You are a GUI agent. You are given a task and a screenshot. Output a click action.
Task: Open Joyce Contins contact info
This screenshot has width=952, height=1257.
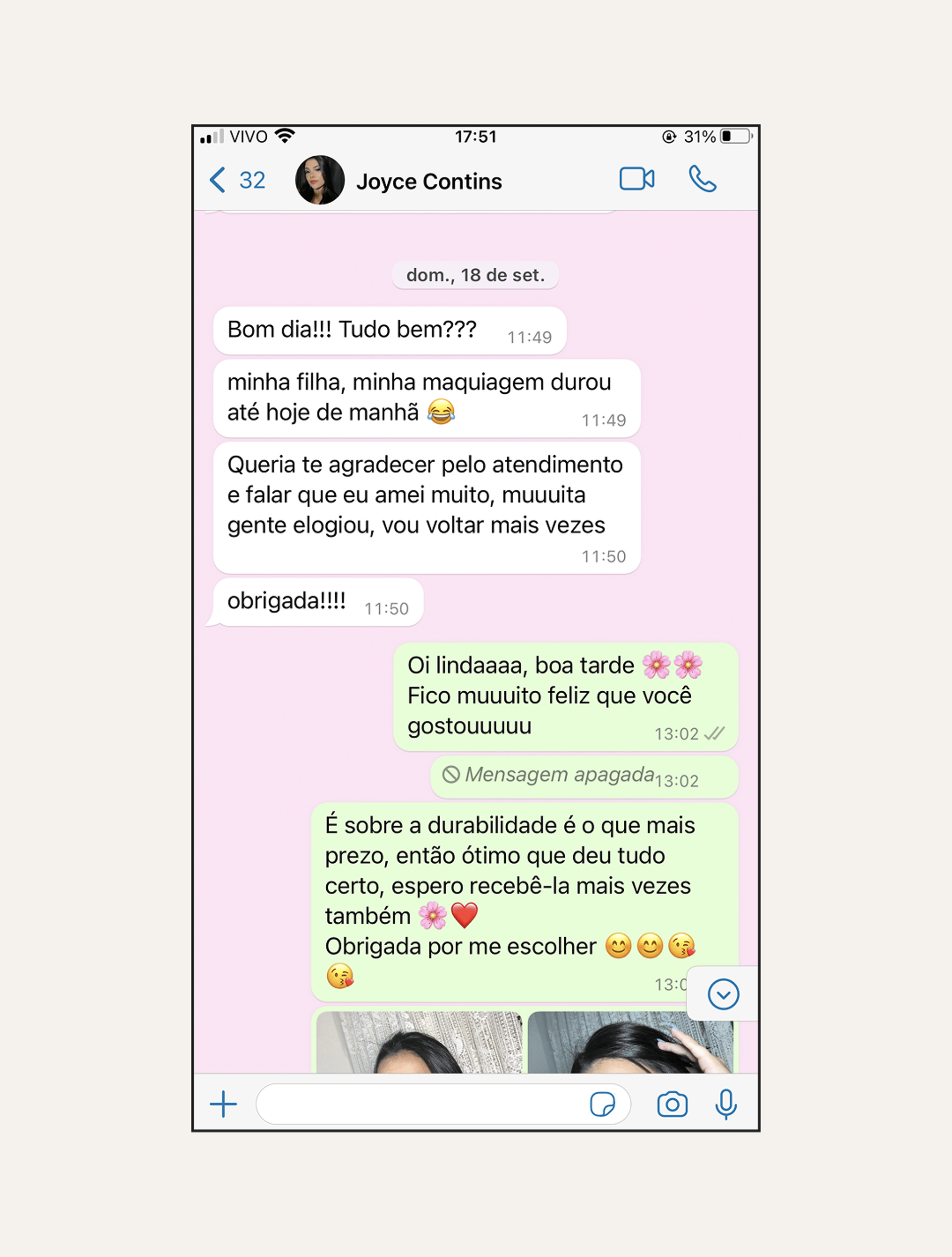pos(428,181)
